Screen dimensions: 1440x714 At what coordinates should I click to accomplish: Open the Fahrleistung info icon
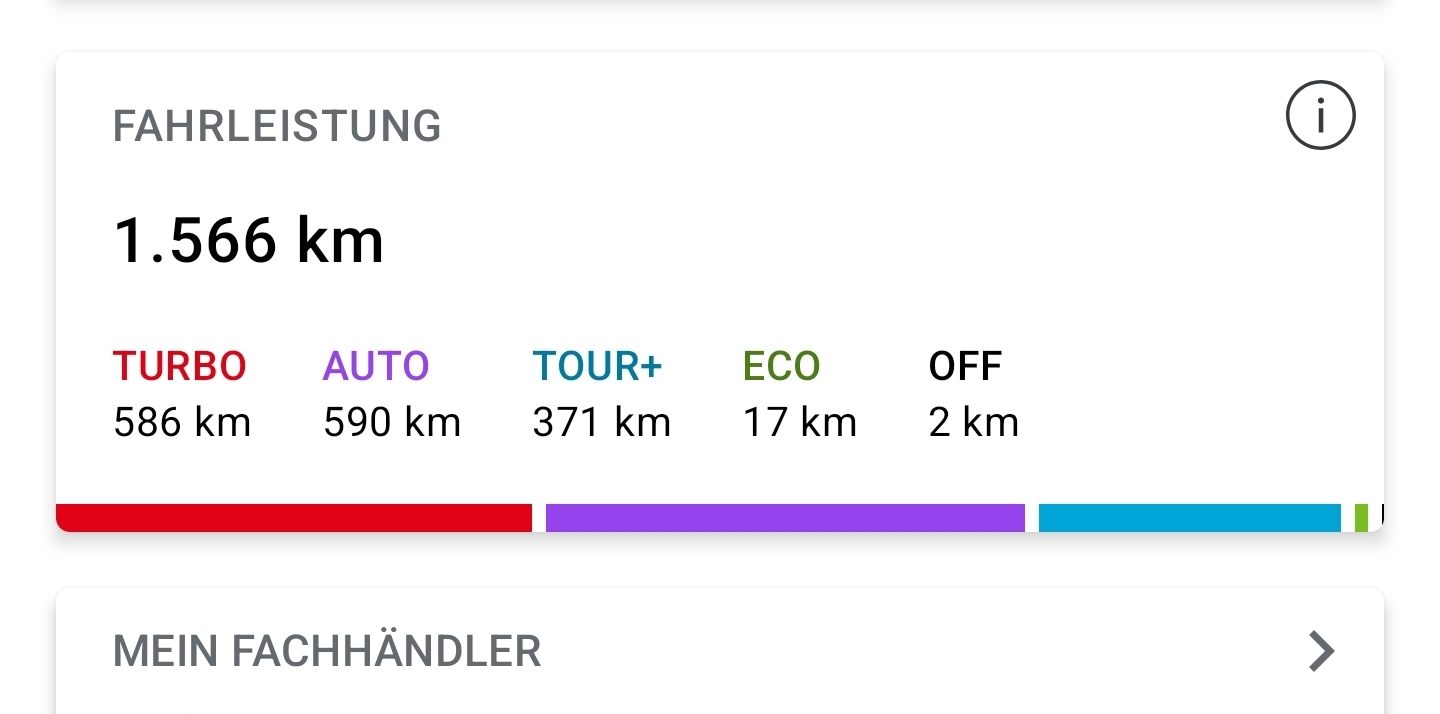1319,117
